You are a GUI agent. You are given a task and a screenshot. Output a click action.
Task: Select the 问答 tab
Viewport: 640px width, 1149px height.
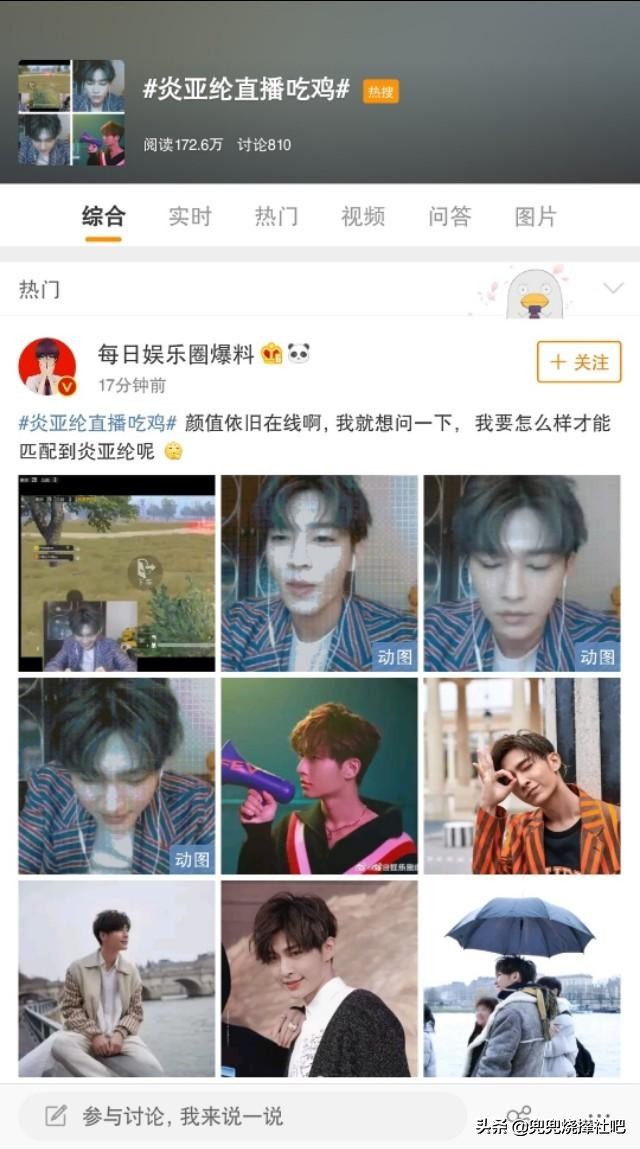click(x=449, y=216)
